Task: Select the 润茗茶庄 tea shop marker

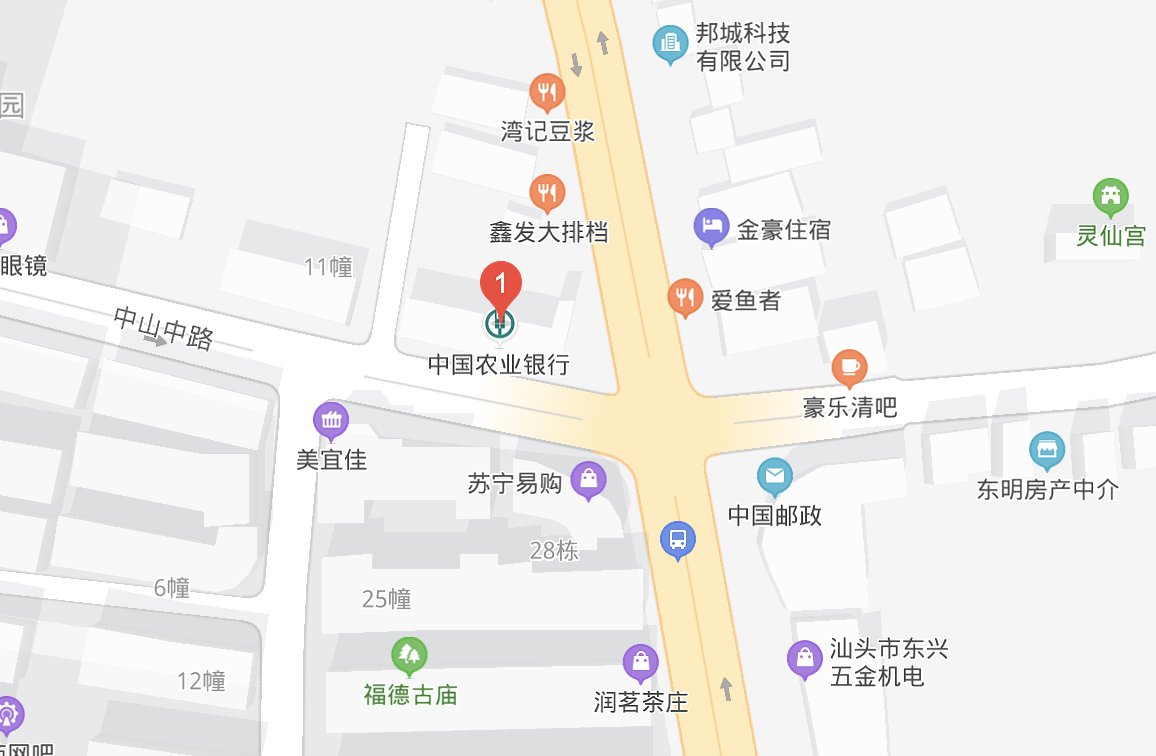Action: 640,662
